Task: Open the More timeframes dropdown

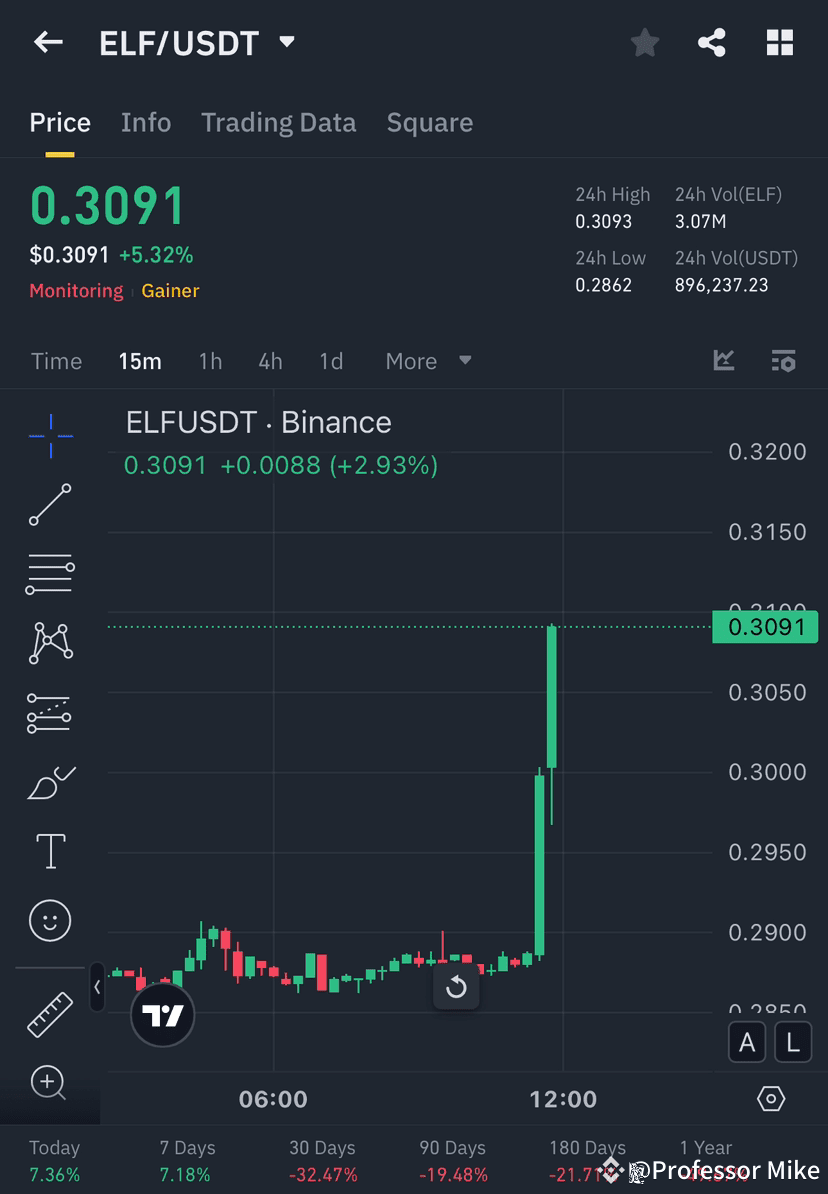Action: tap(427, 361)
